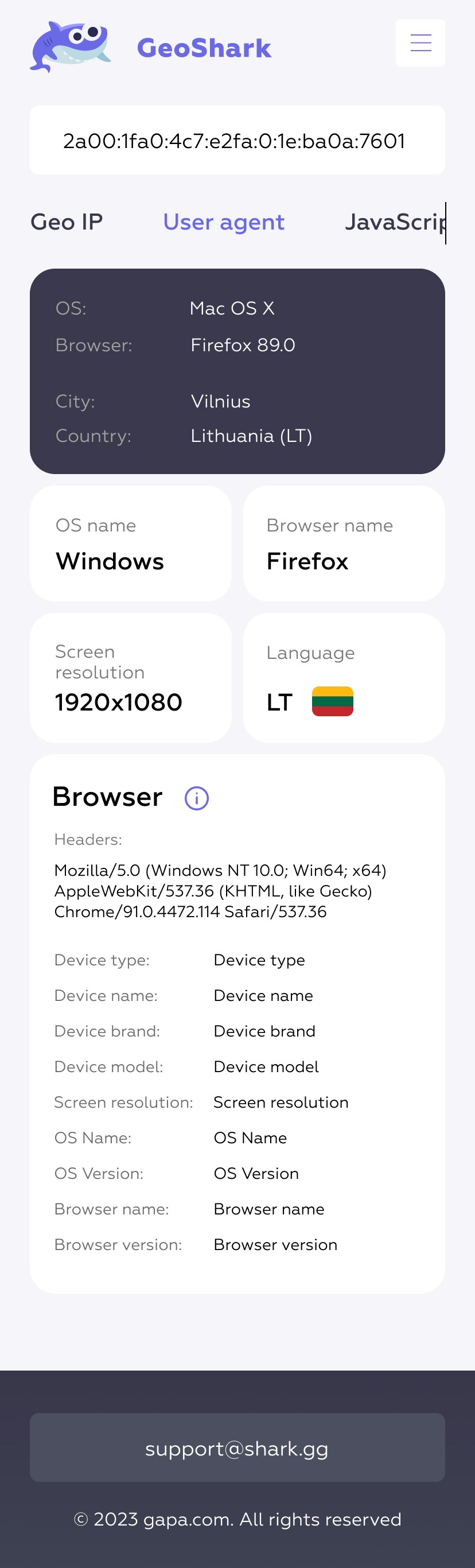The height and width of the screenshot is (1568, 475).
Task: Tap the GeoShark logo to go home
Action: [151, 48]
